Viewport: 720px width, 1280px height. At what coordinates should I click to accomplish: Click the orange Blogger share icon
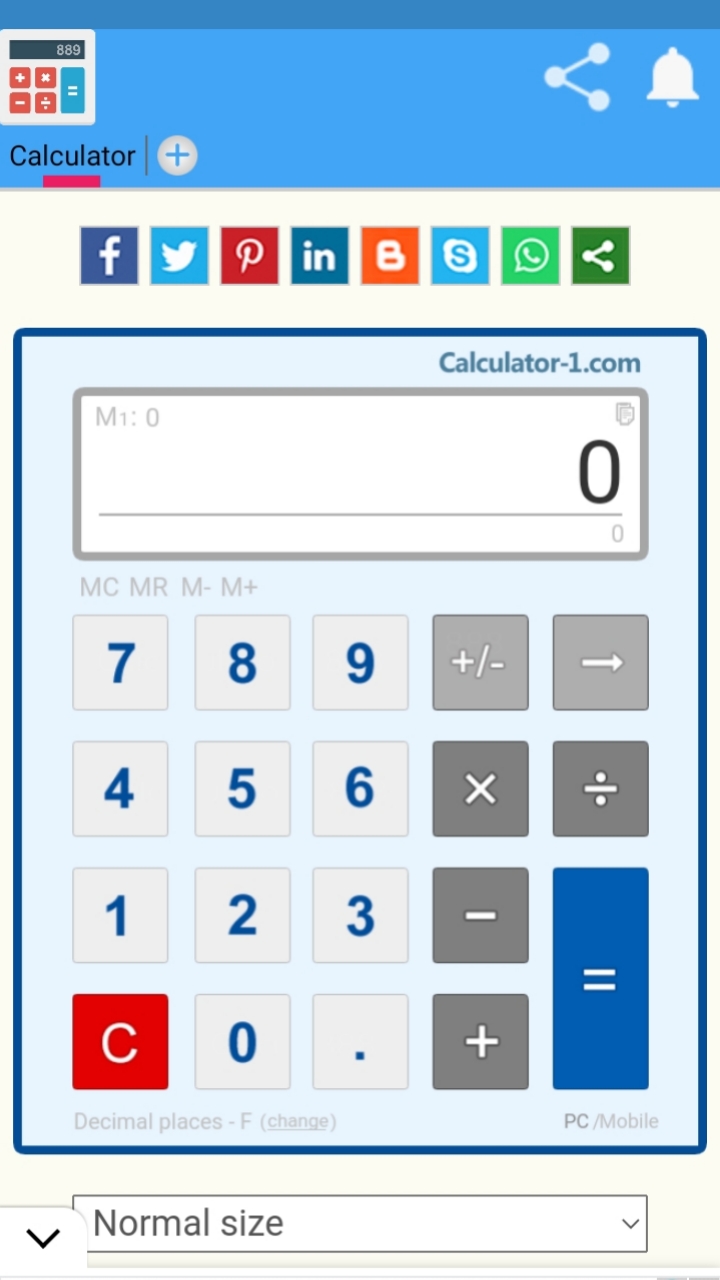(389, 255)
